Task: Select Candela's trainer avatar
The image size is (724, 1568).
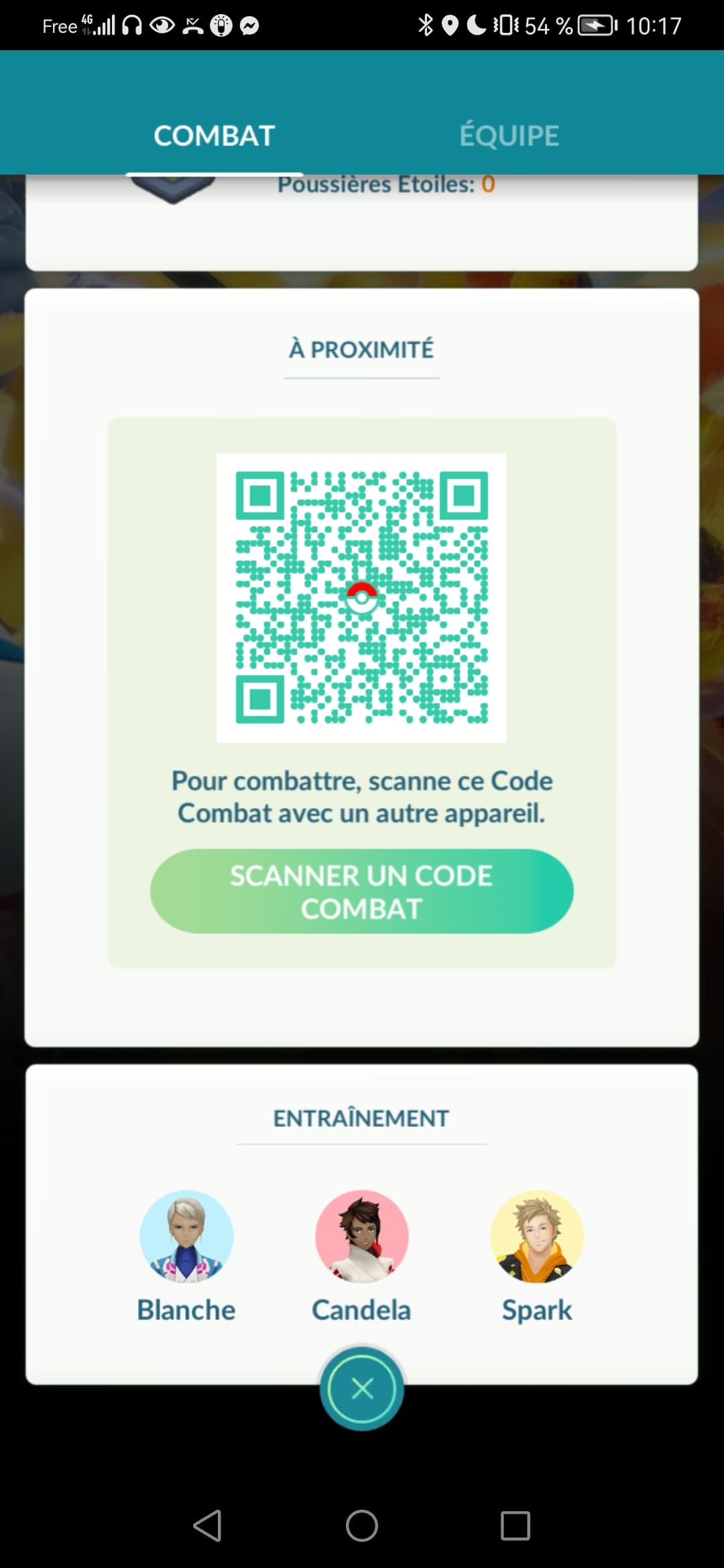Action: (361, 1238)
